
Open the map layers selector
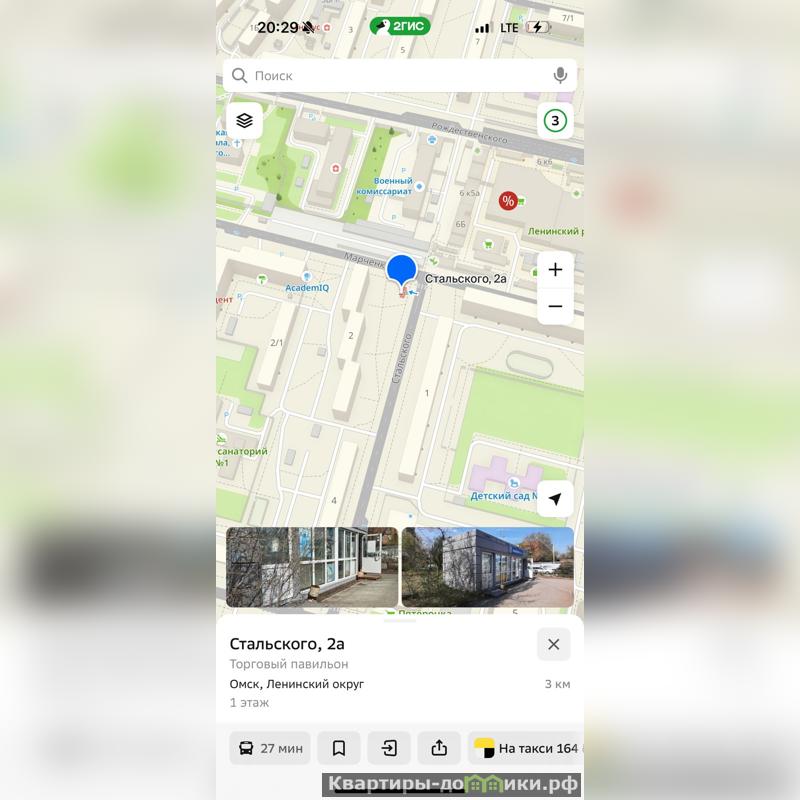(245, 121)
